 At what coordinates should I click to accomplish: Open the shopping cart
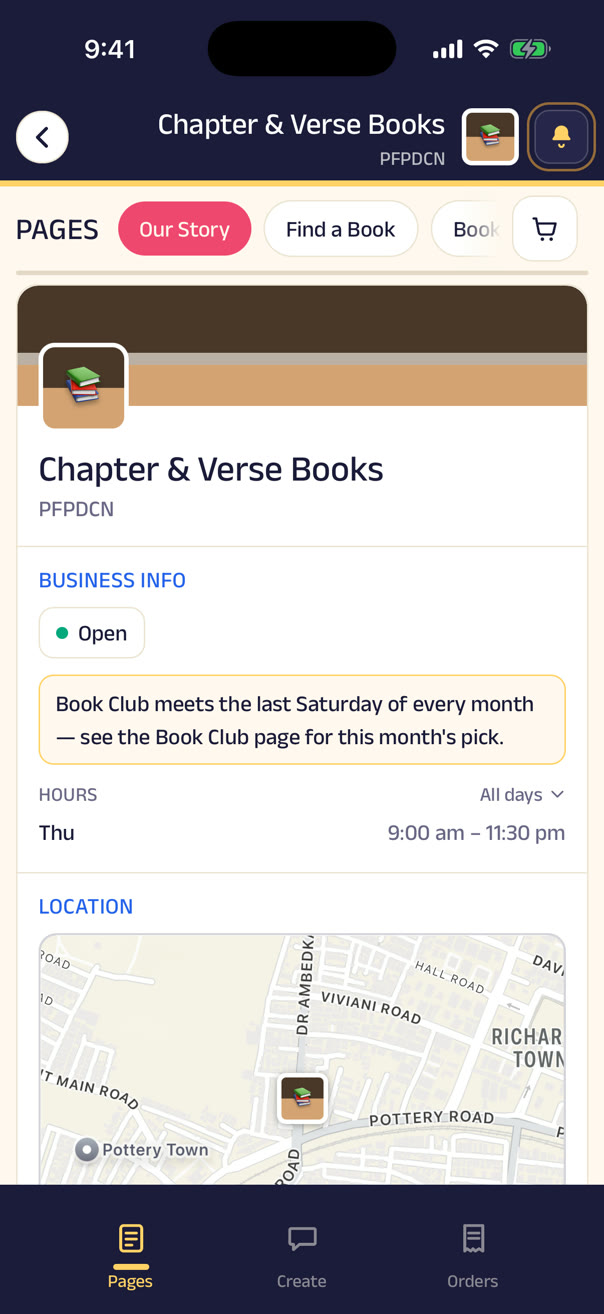tap(545, 229)
